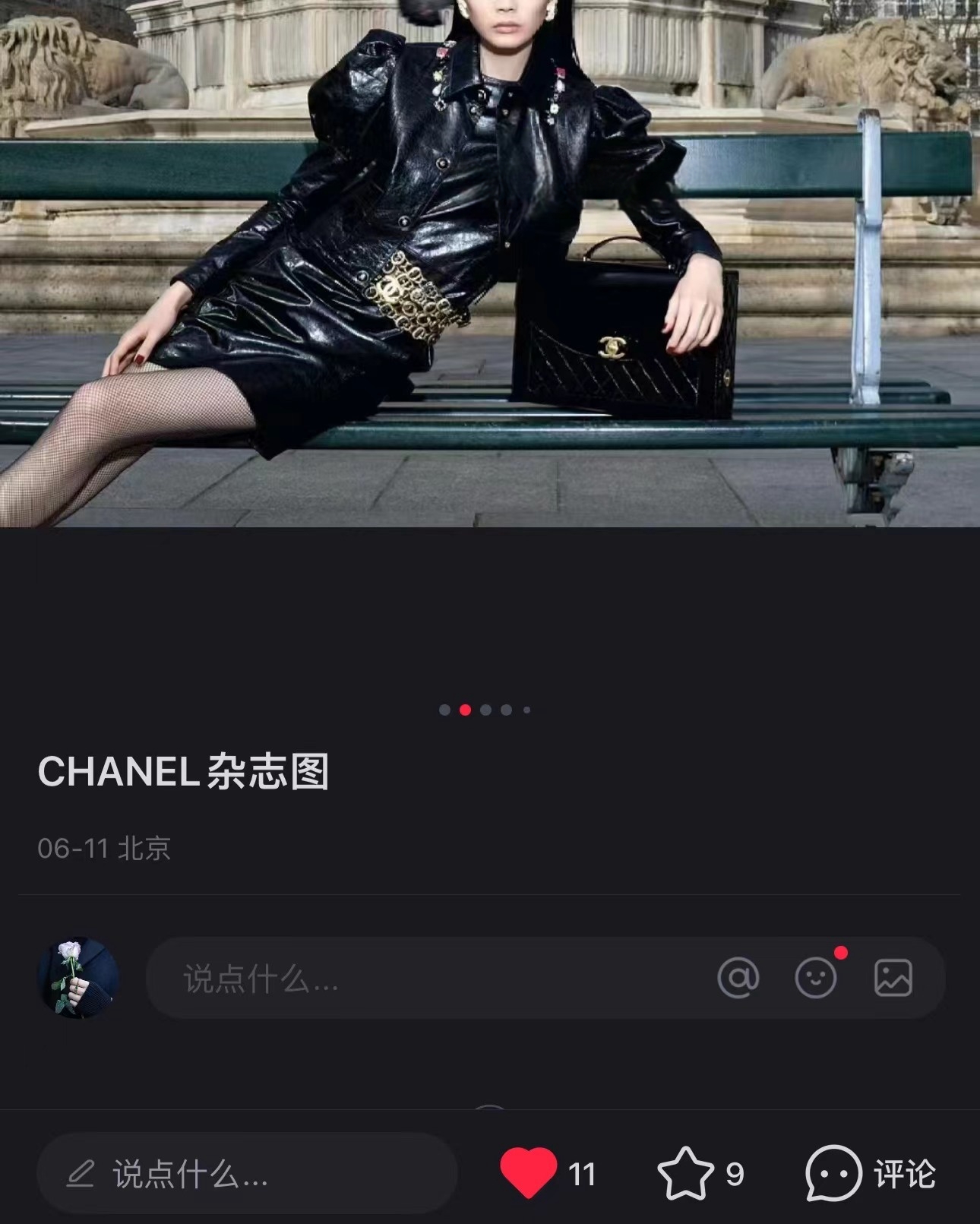Open the rose avatar profile
This screenshot has width=980, height=1224.
point(78,978)
